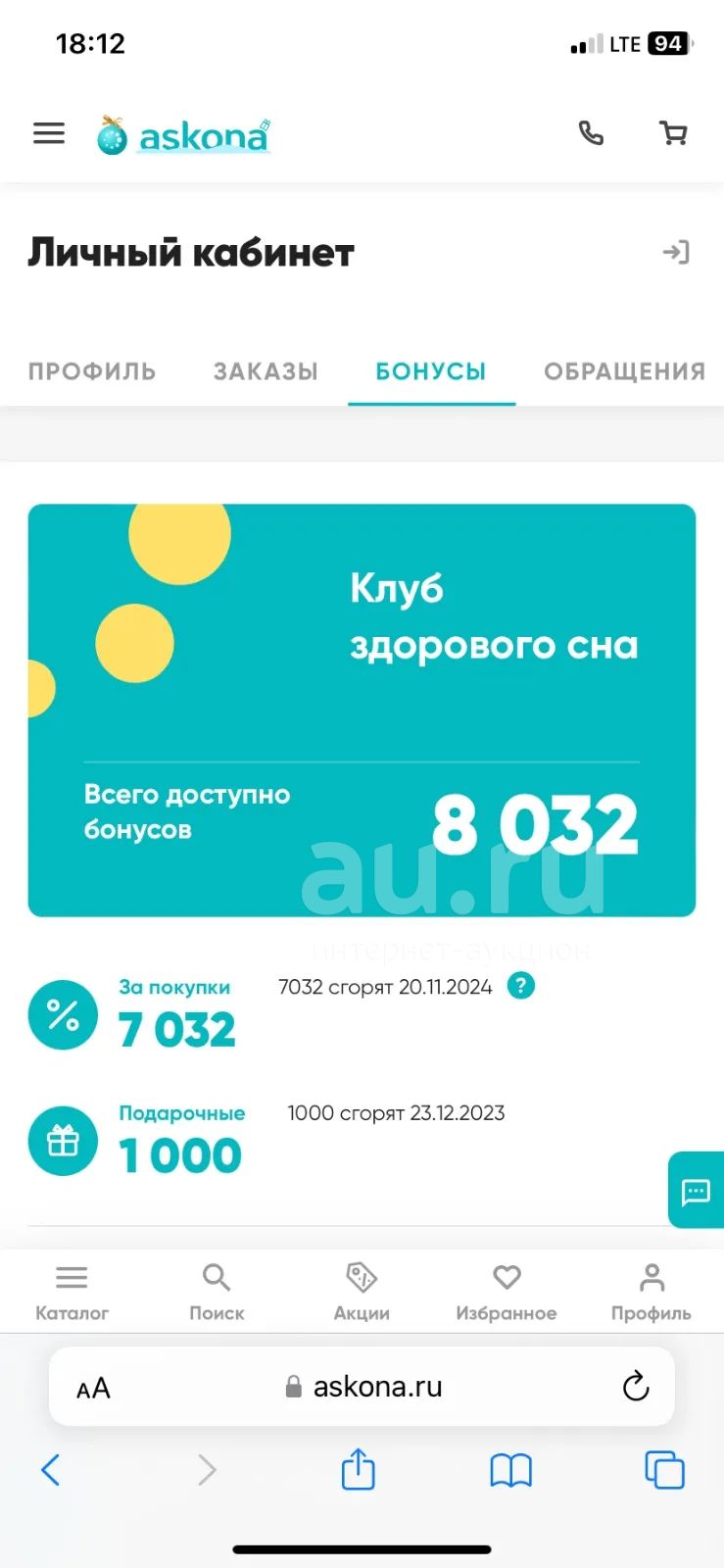Open the Safari tabs overview

[664, 1470]
